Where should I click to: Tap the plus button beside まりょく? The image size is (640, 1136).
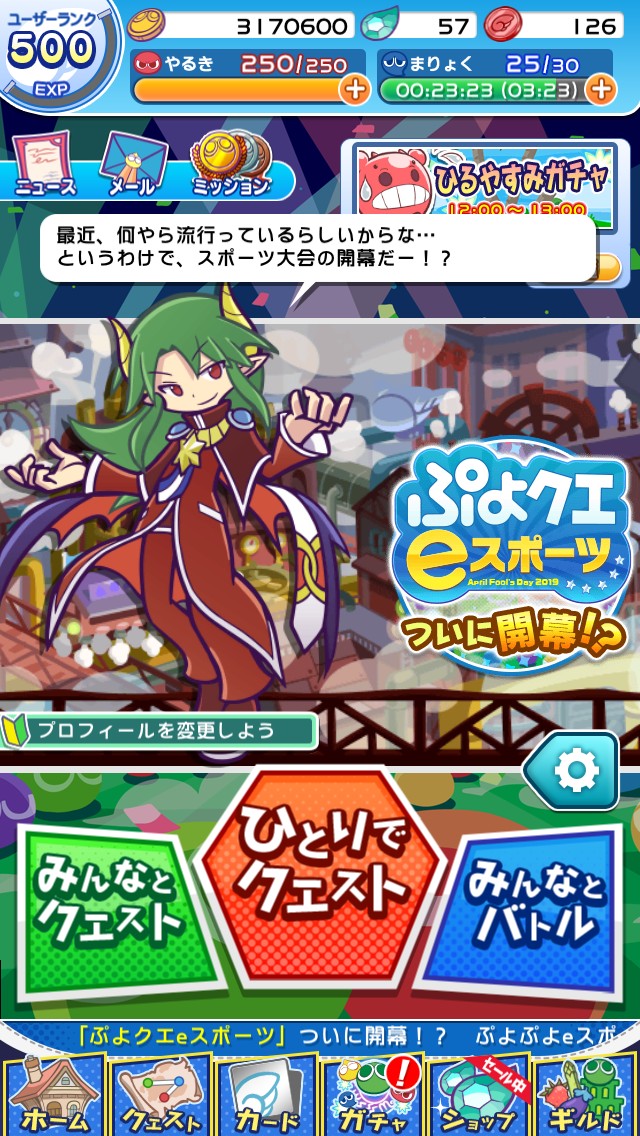[601, 91]
